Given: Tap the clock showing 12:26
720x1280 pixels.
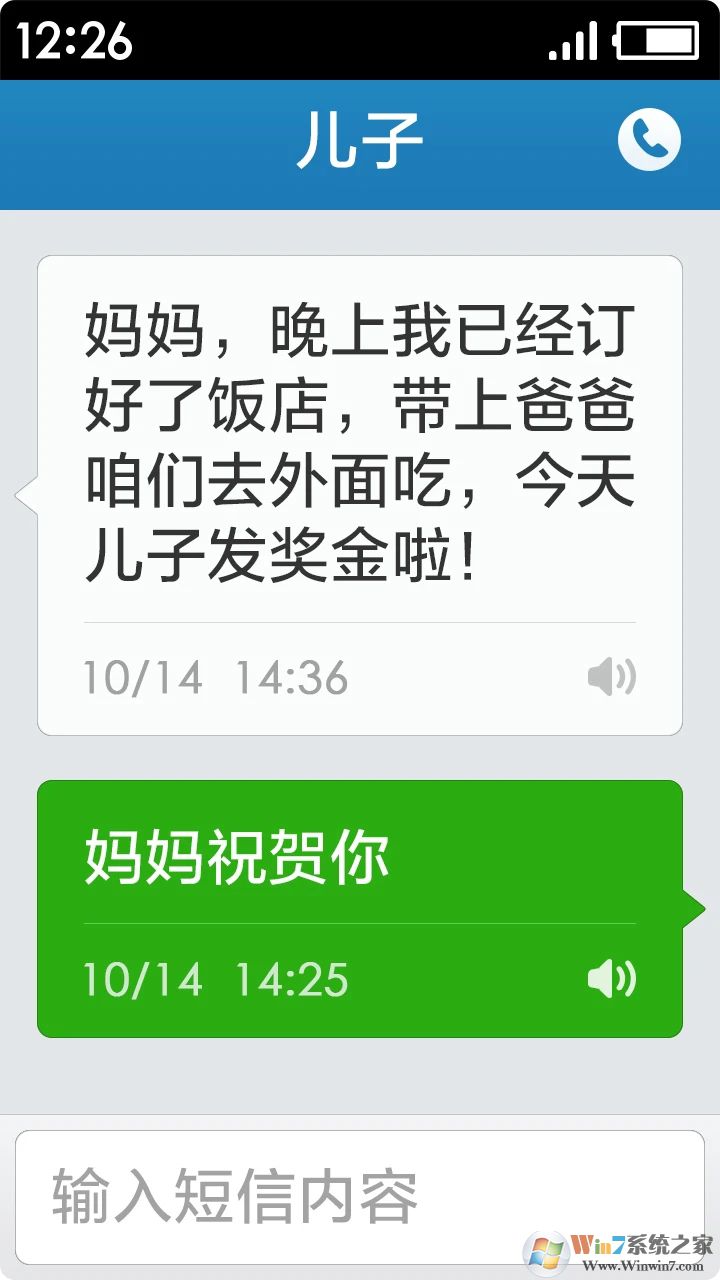Looking at the screenshot, I should (x=75, y=42).
